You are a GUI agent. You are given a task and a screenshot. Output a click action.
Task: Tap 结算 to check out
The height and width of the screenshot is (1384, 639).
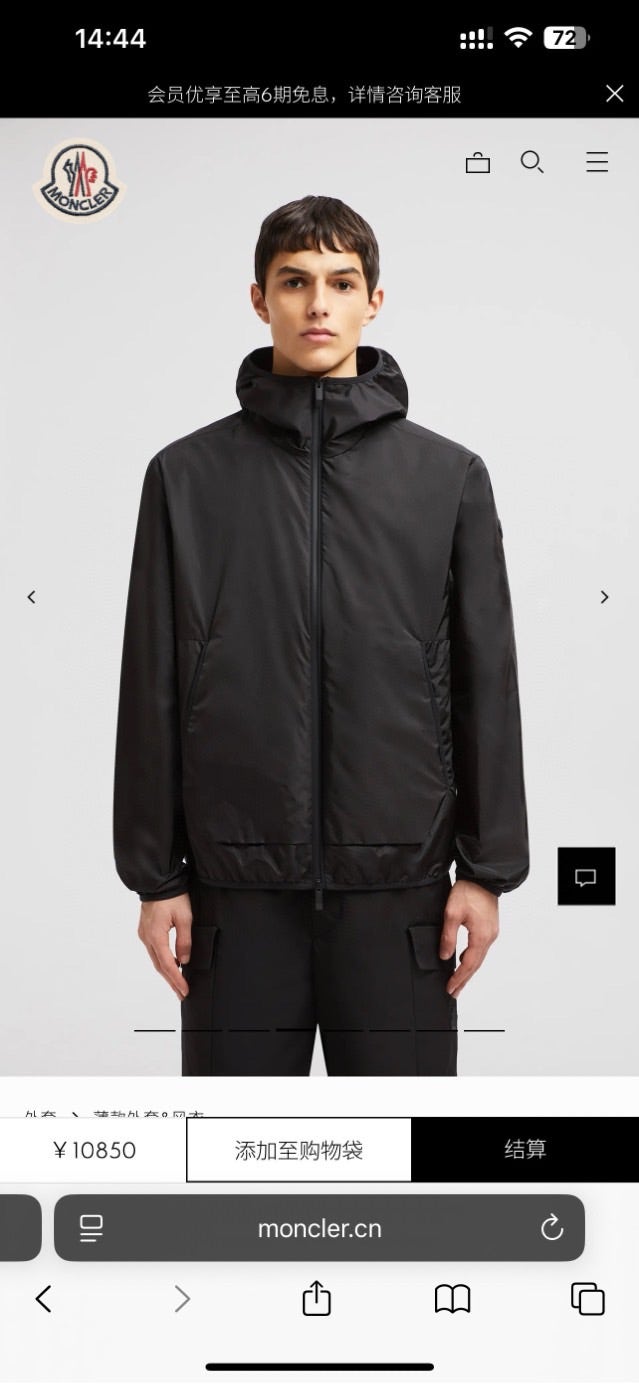click(525, 1150)
